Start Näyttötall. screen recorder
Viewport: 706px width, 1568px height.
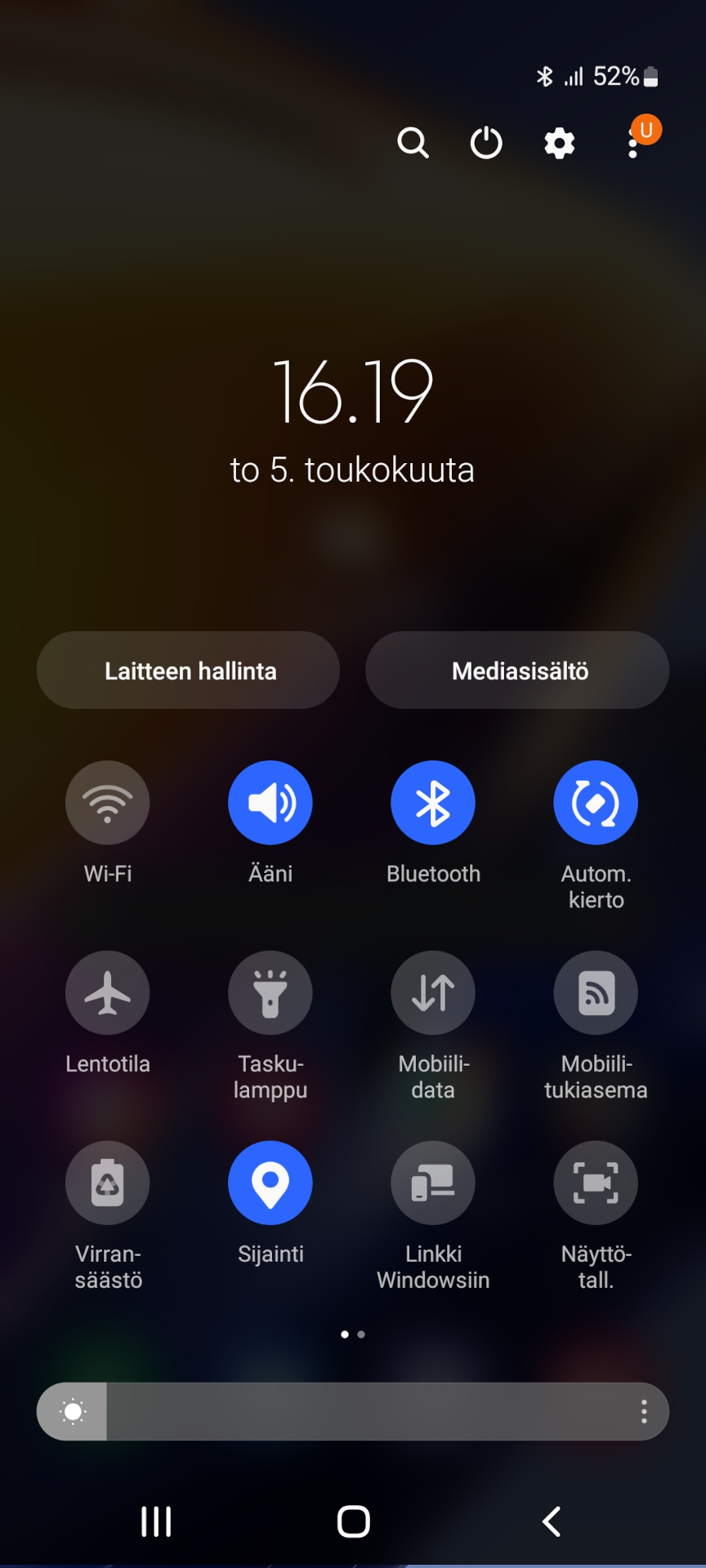(x=596, y=1183)
